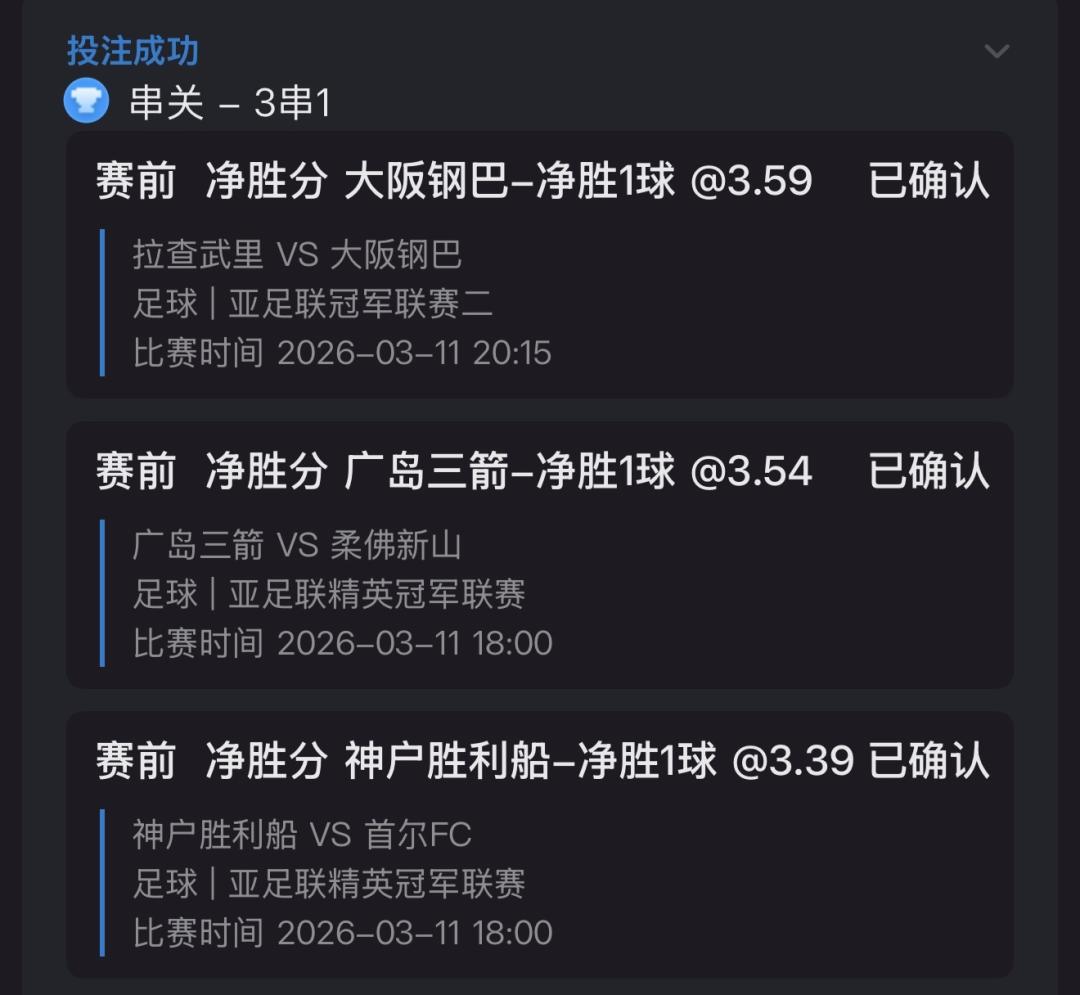
Task: Collapse the 投注成功 bet slip chevron
Action: (996, 51)
